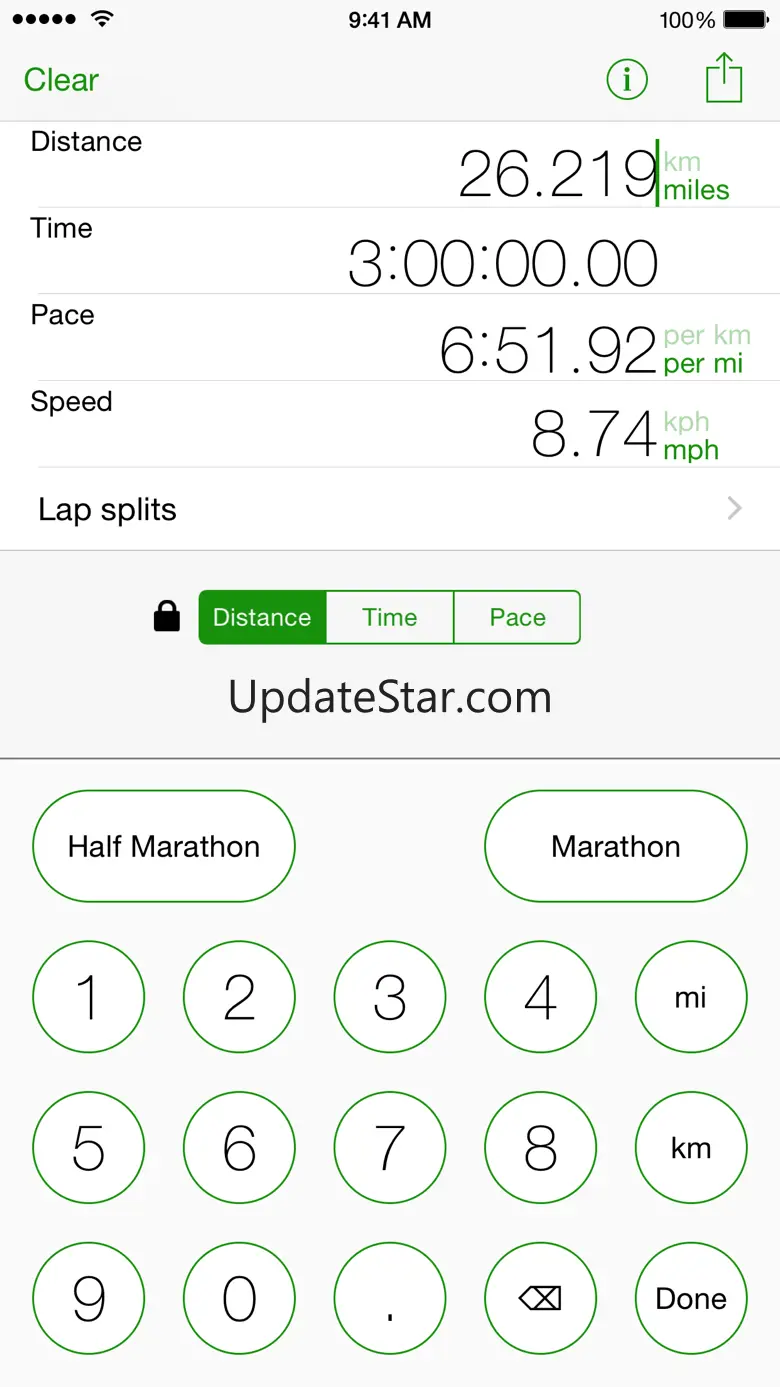Select the km unit key
This screenshot has height=1387, width=780.
(691, 1147)
